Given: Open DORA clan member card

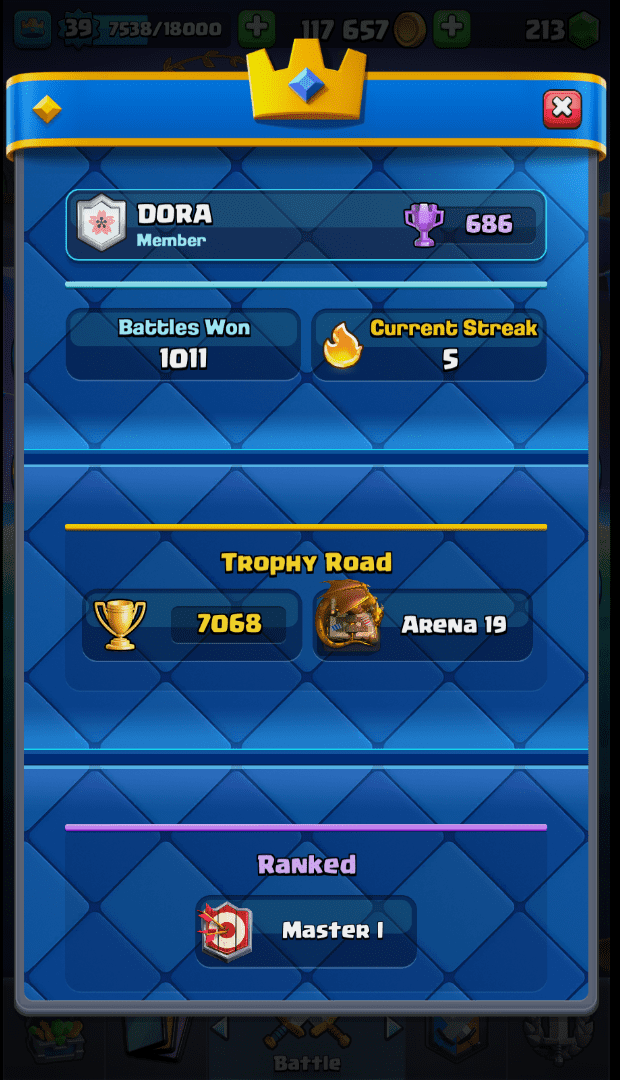Looking at the screenshot, I should (305, 225).
